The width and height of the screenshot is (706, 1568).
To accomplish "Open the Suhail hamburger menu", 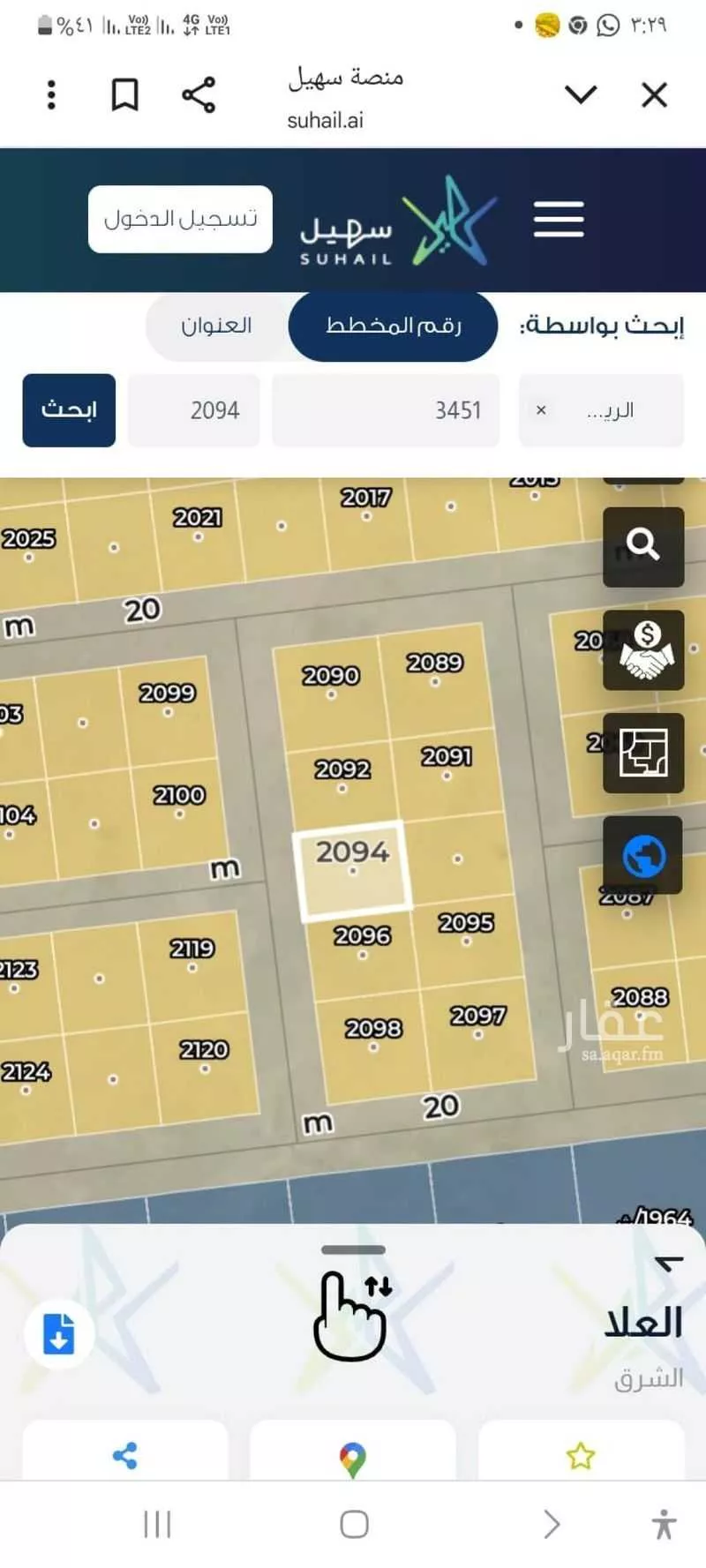I will coord(559,219).
